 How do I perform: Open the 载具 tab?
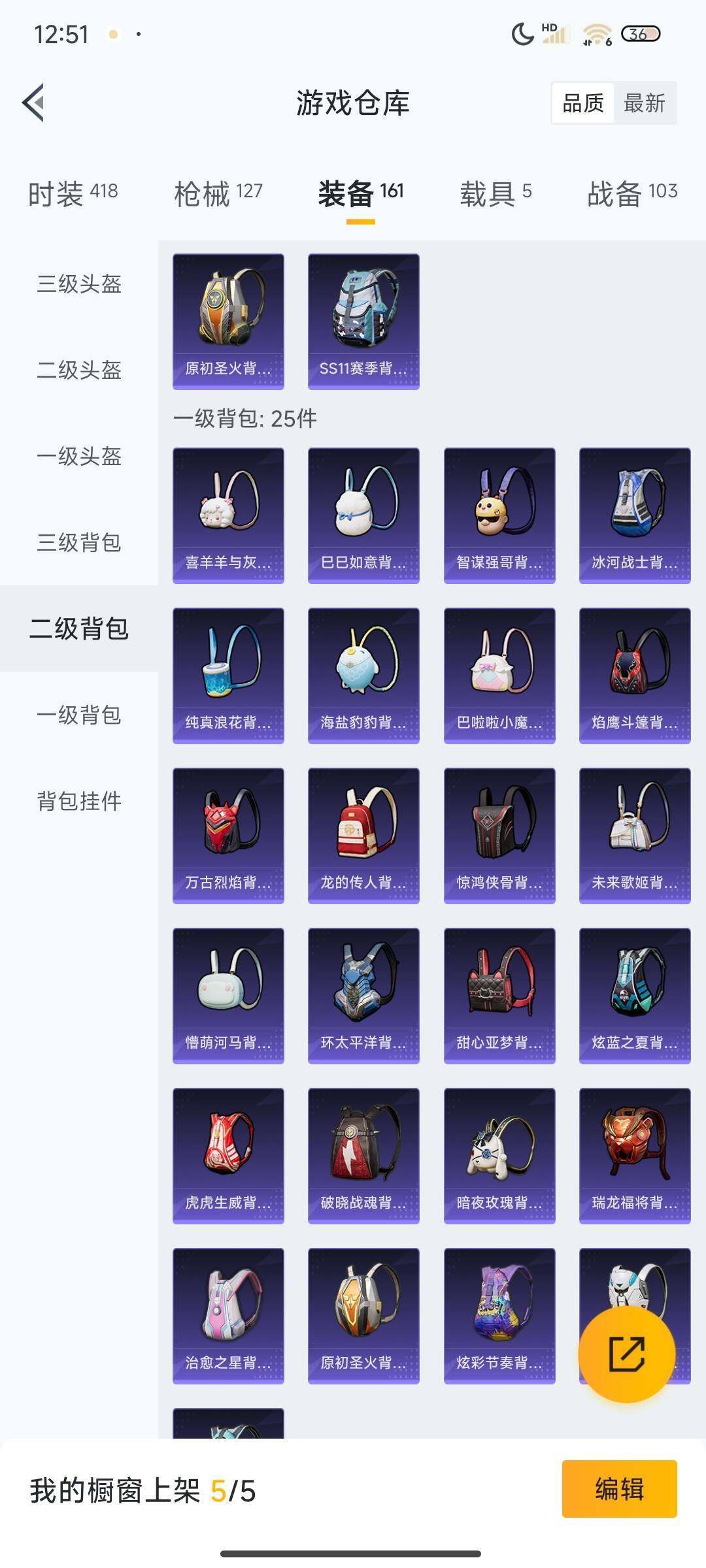click(x=496, y=193)
